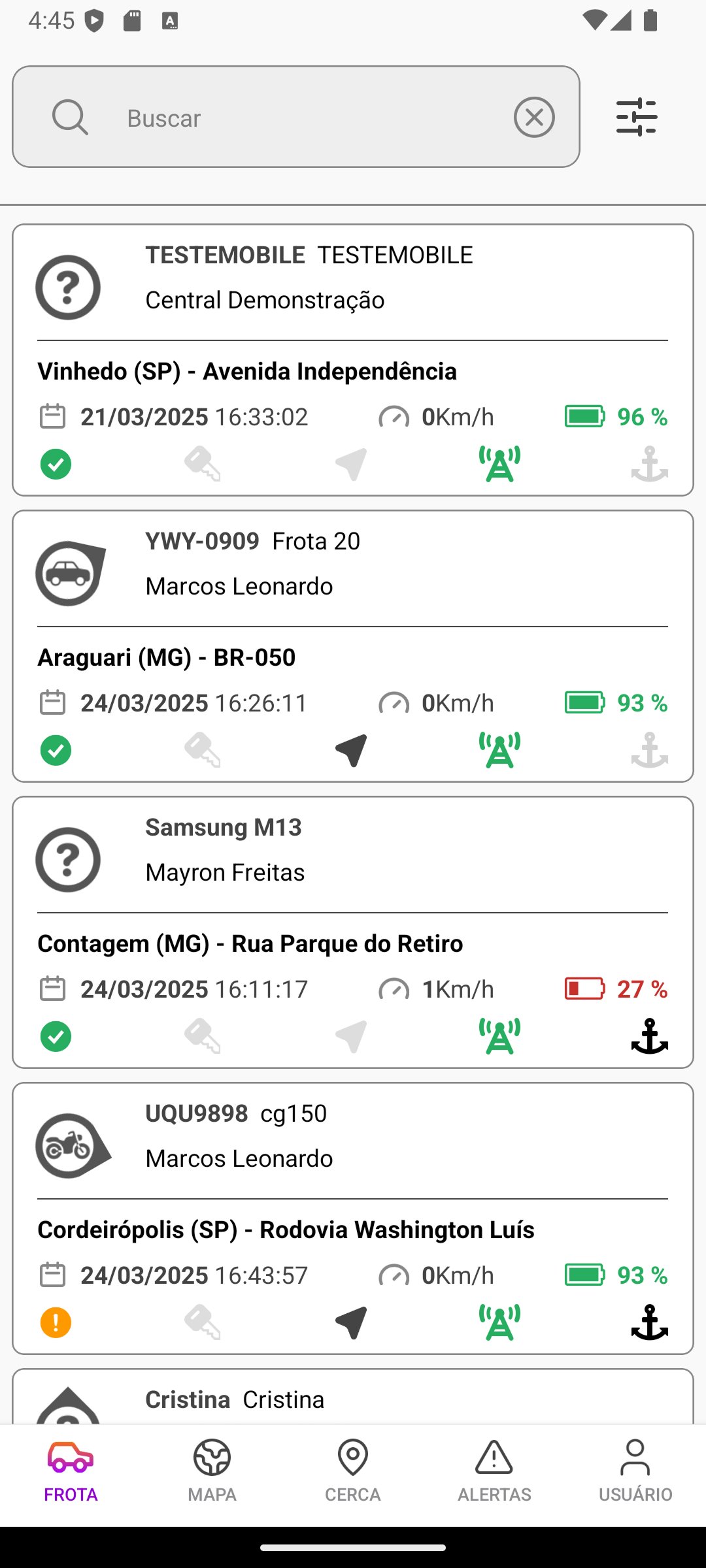
Task: Switch to the MAPA tab
Action: (x=212, y=1471)
